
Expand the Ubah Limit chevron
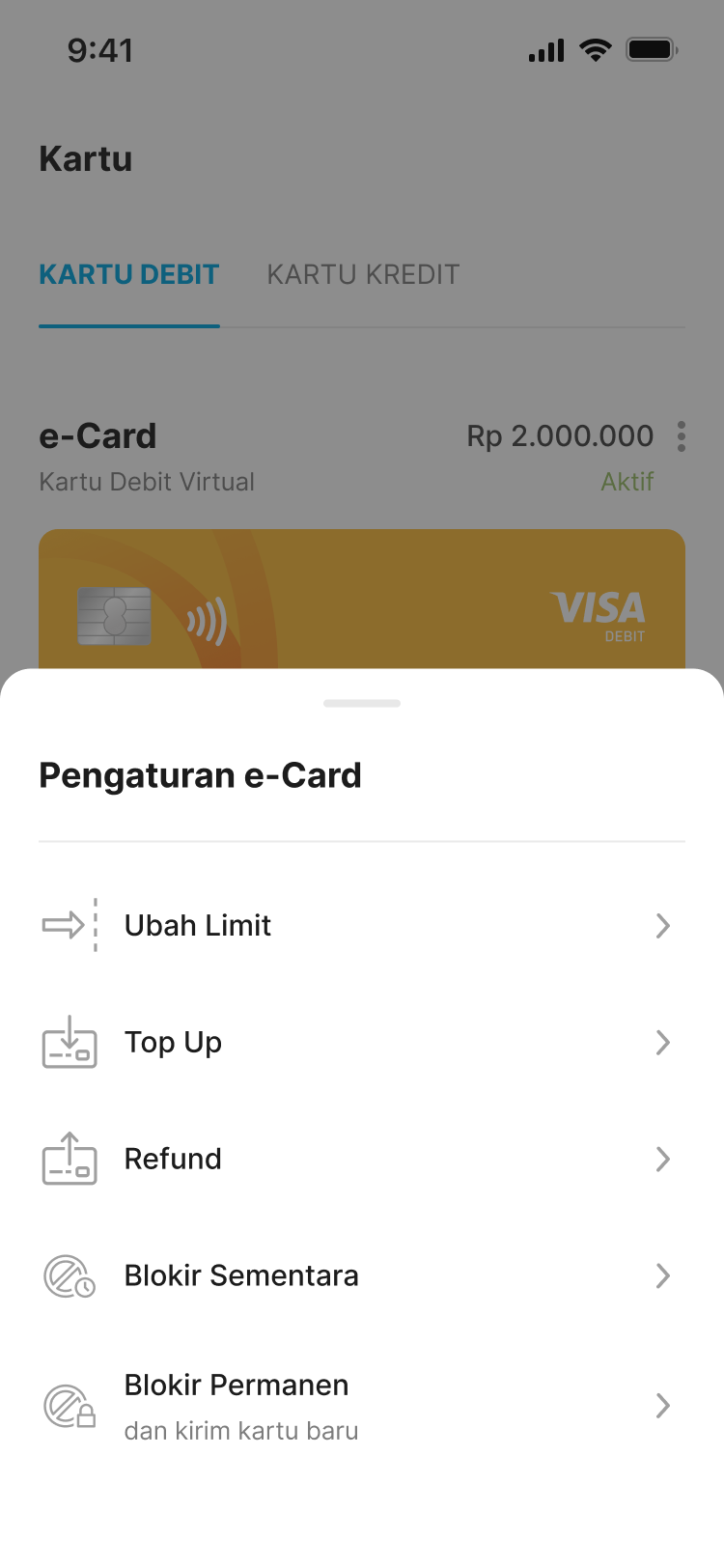663,926
